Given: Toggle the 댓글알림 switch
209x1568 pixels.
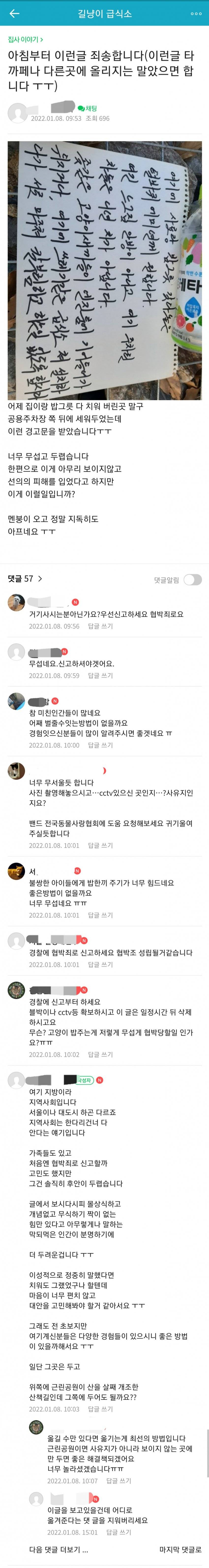Looking at the screenshot, I should 193,579.
